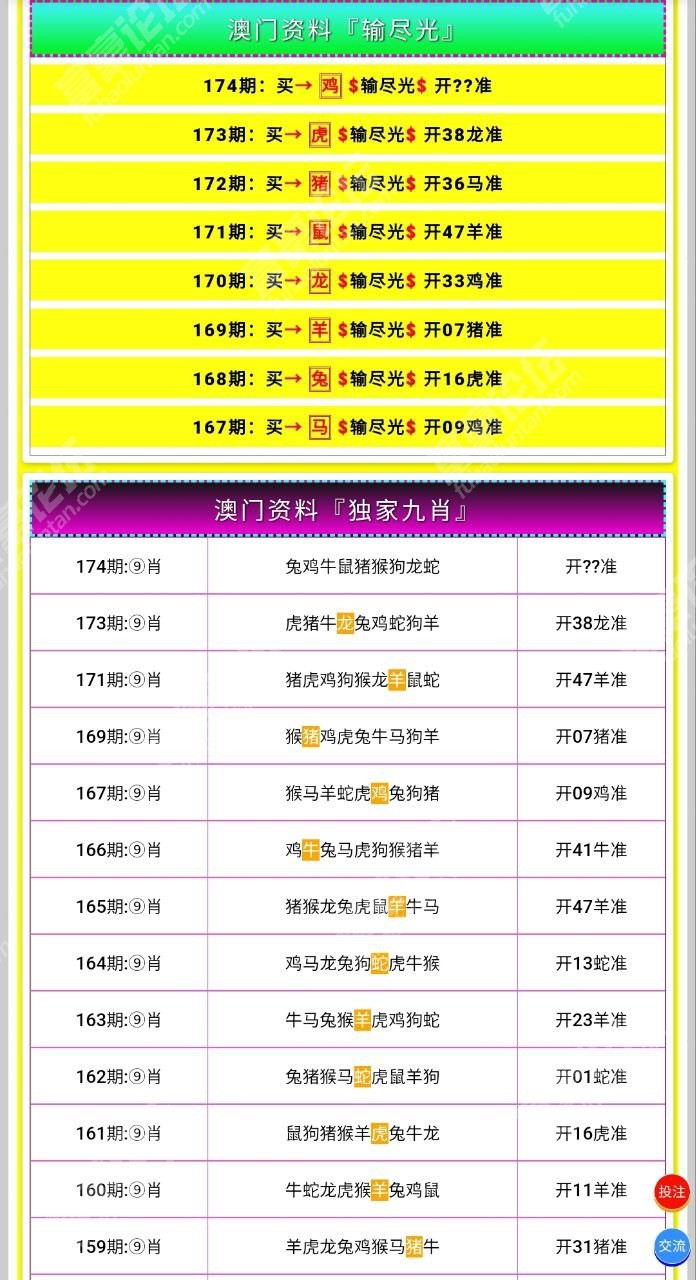The image size is (696, 1280).
Task: Open the blue 交流 floating button
Action: coord(672,1246)
